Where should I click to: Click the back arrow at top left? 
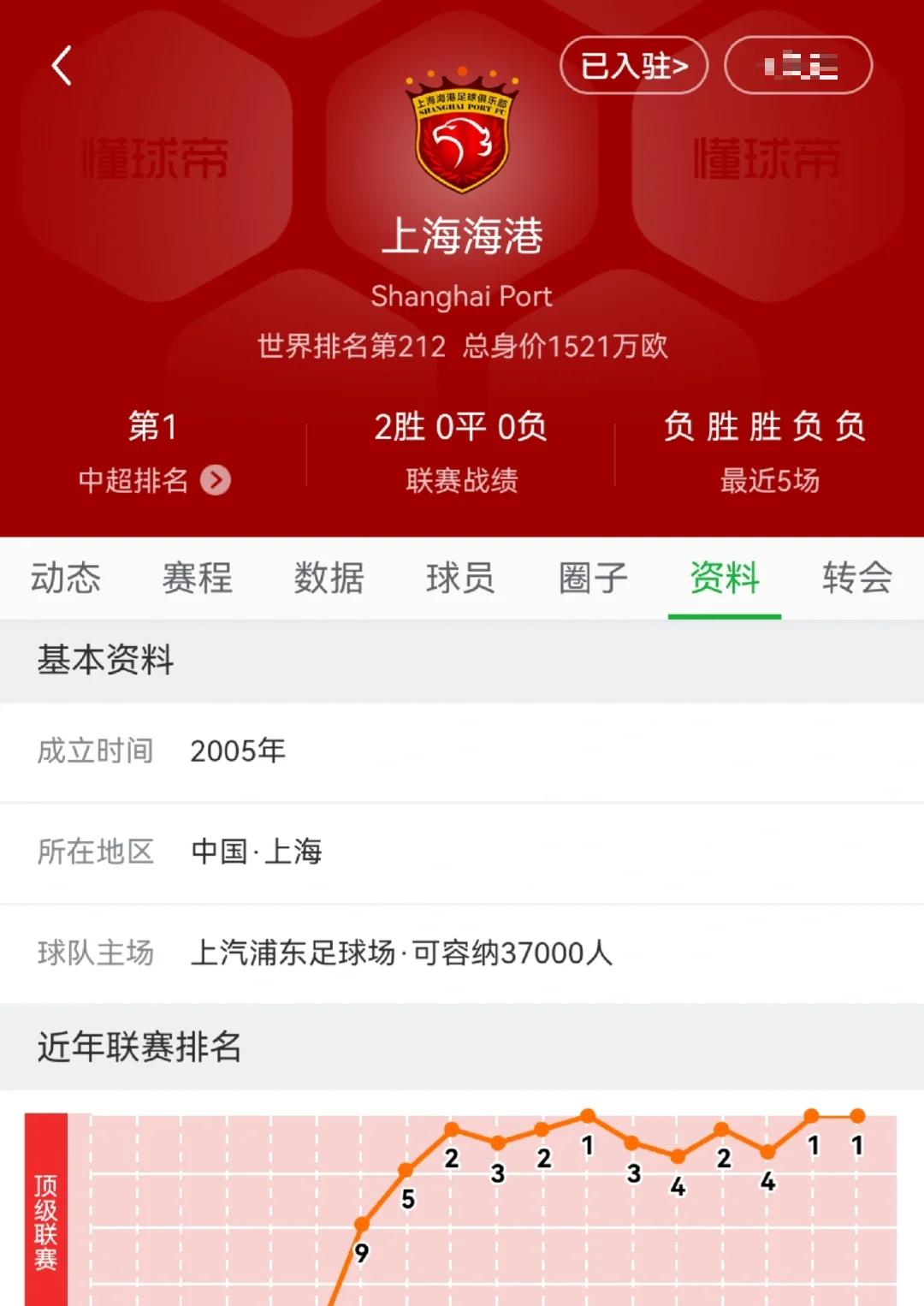(60, 66)
